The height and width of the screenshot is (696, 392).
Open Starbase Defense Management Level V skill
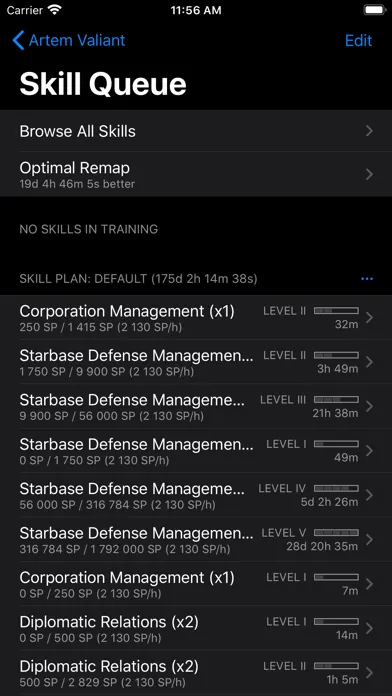[196, 539]
